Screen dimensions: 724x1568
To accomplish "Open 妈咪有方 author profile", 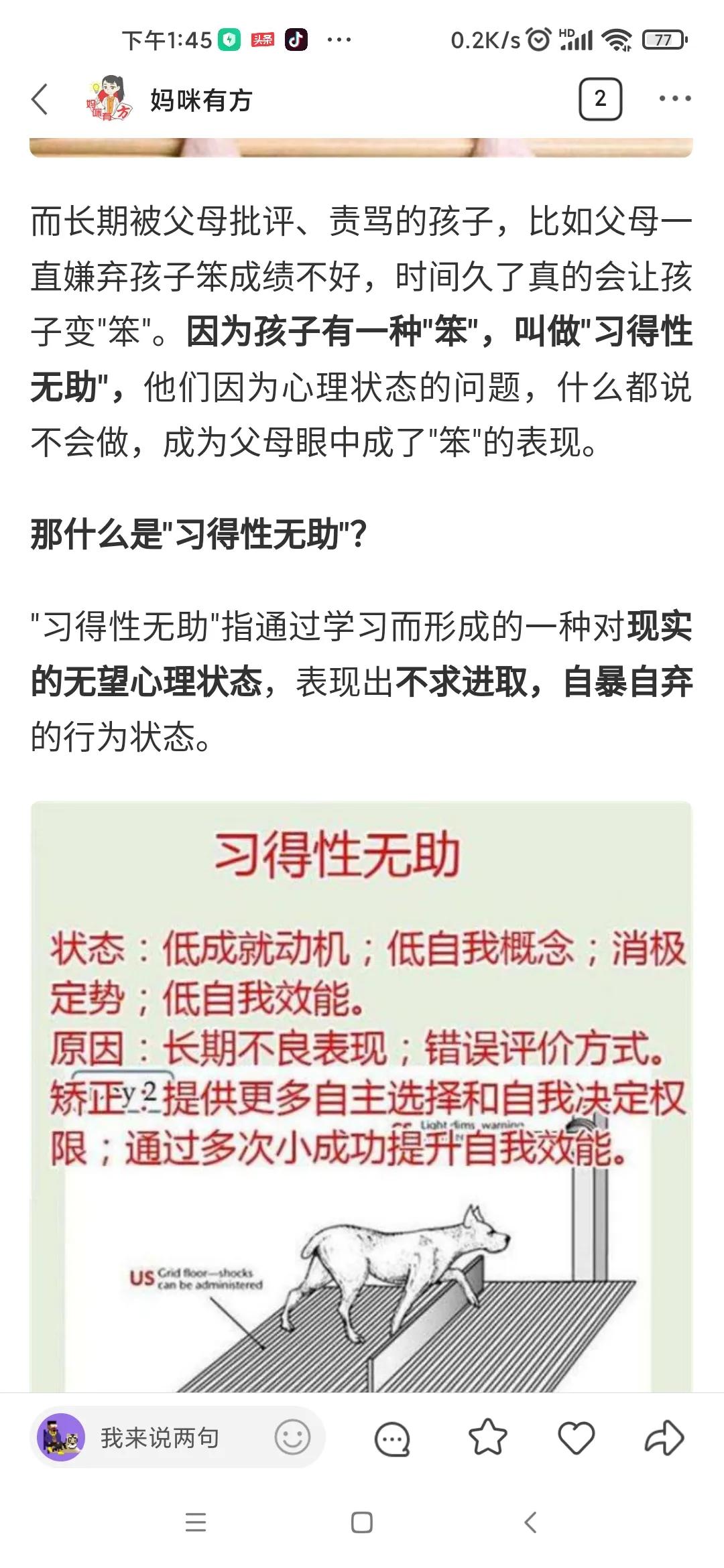I will tap(200, 100).
